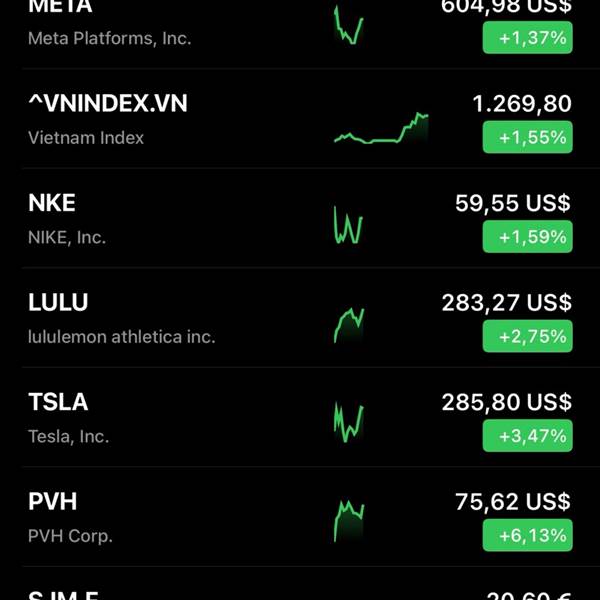Tap the +1,55% badge for Vietnam Index
Image resolution: width=600 pixels, height=600 pixels.
(527, 137)
